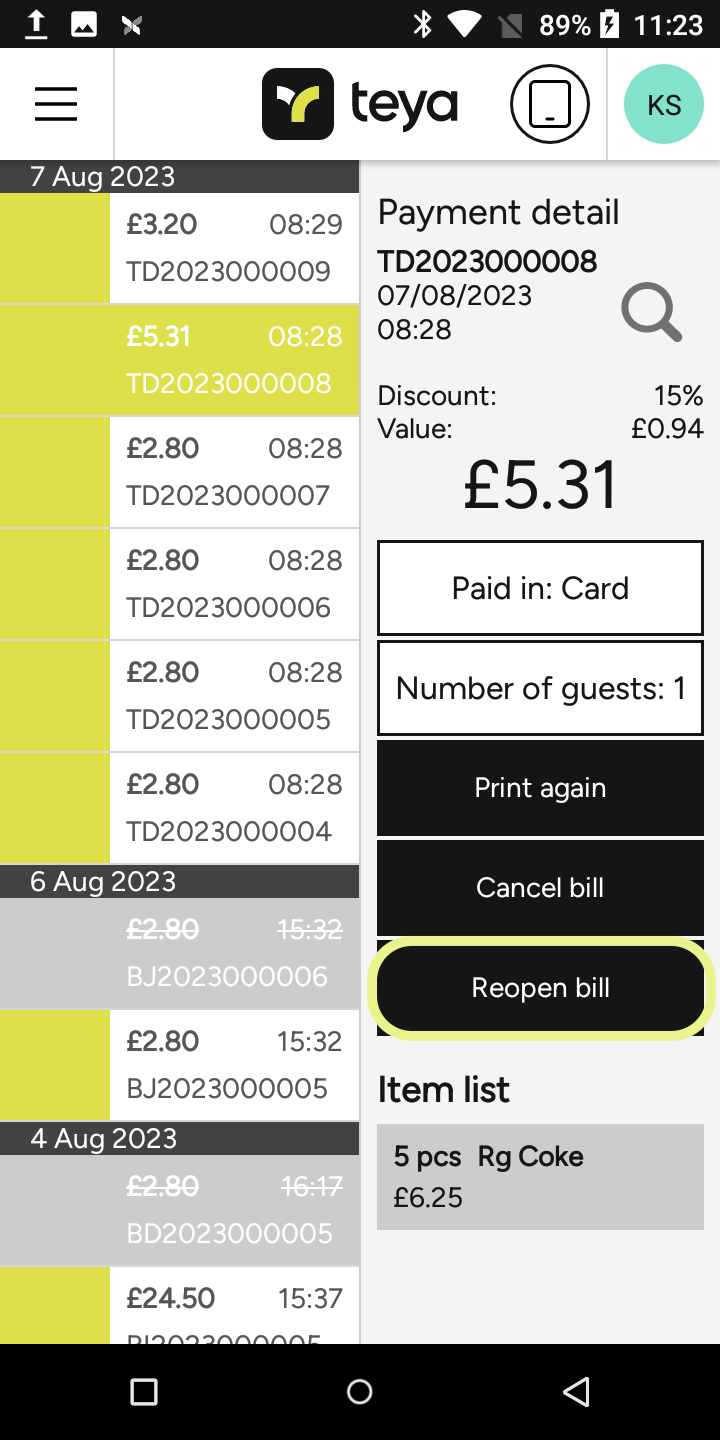The width and height of the screenshot is (720, 1440).
Task: Go back with system back button
Action: click(576, 1392)
